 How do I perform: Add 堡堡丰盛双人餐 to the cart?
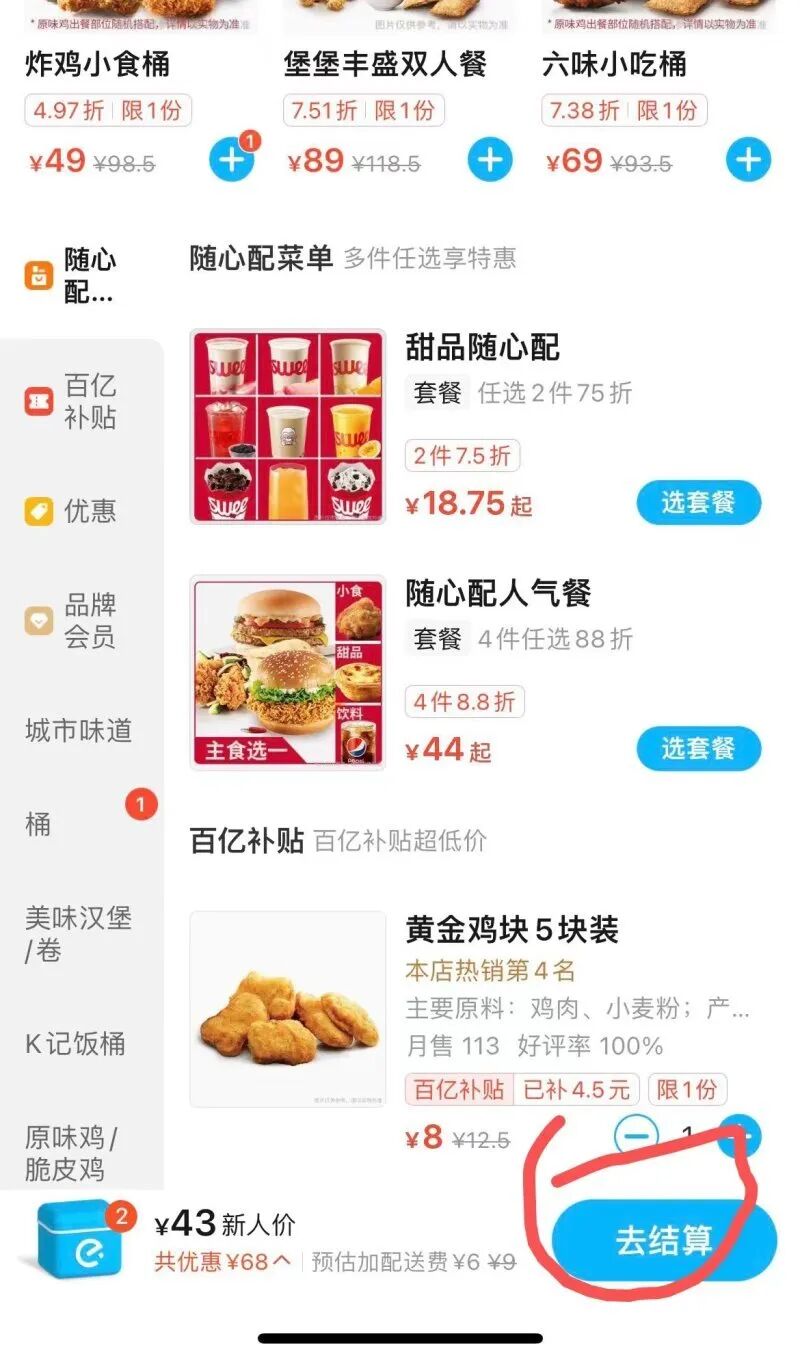tap(490, 160)
